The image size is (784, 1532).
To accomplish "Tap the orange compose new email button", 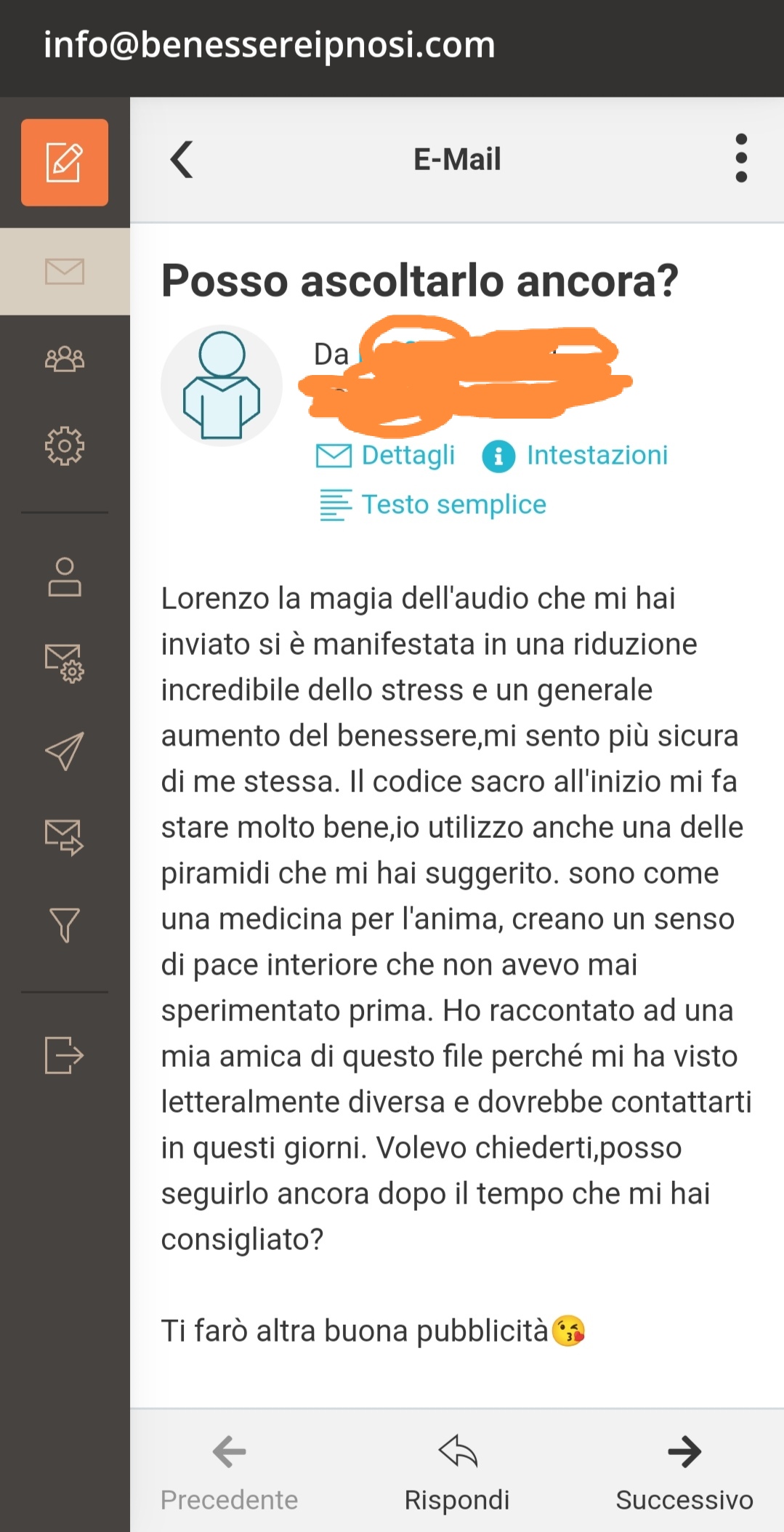I will click(65, 162).
